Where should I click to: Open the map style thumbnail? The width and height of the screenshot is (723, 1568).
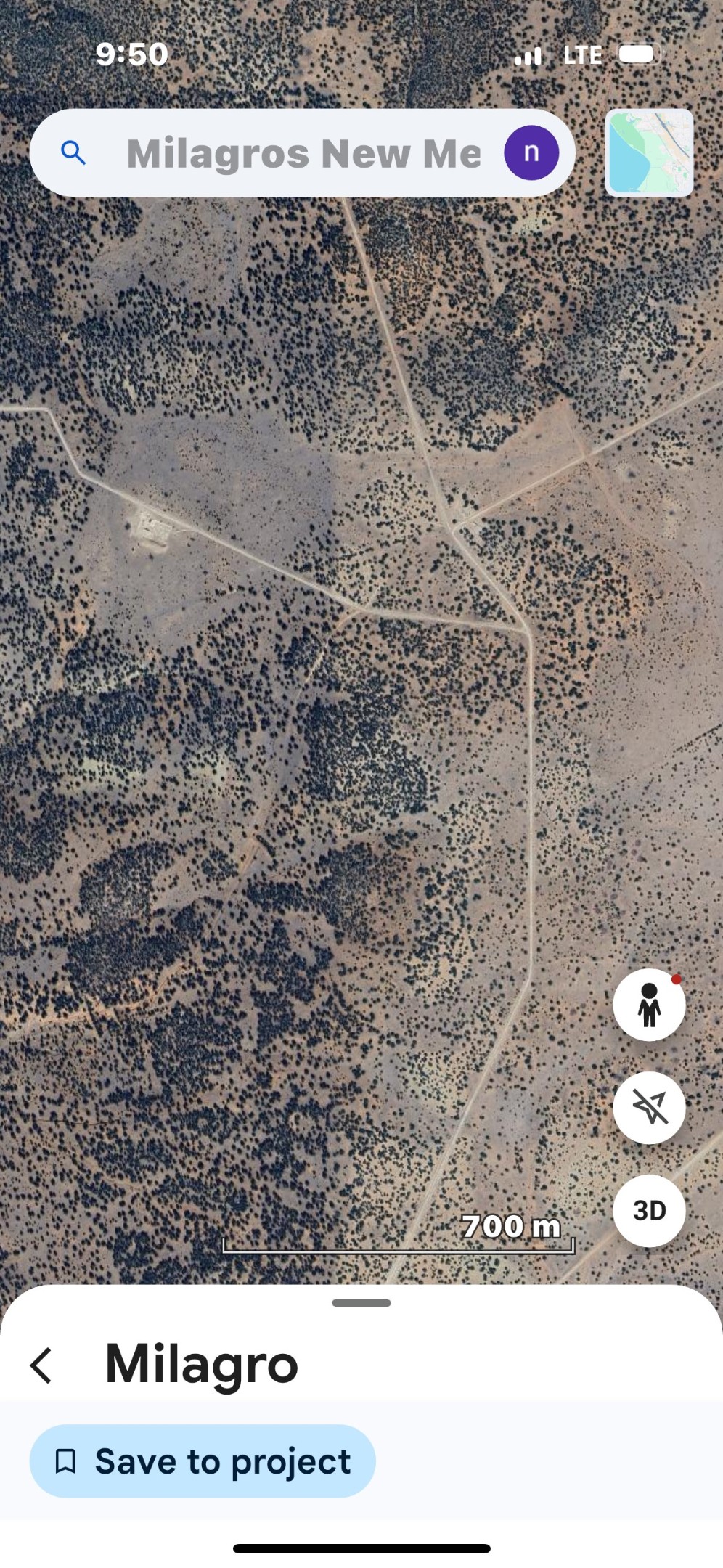(x=649, y=152)
